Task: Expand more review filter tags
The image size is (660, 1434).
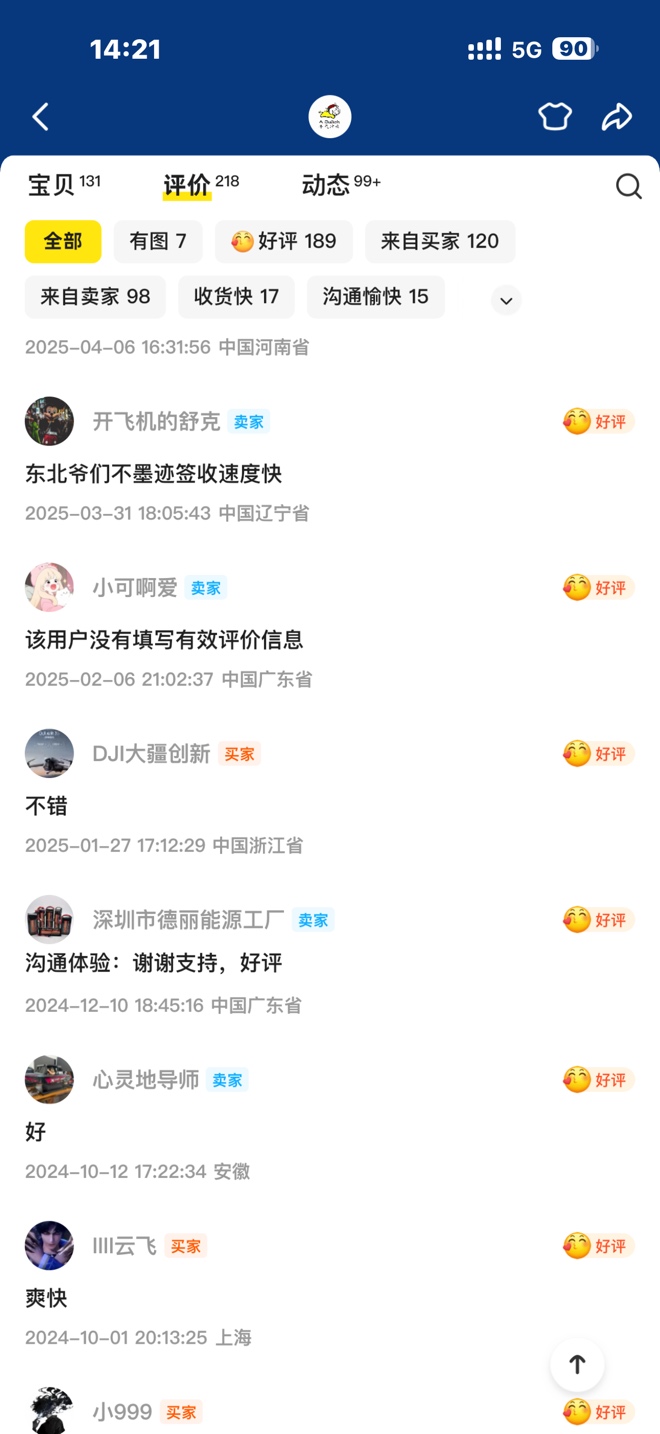Action: click(506, 300)
